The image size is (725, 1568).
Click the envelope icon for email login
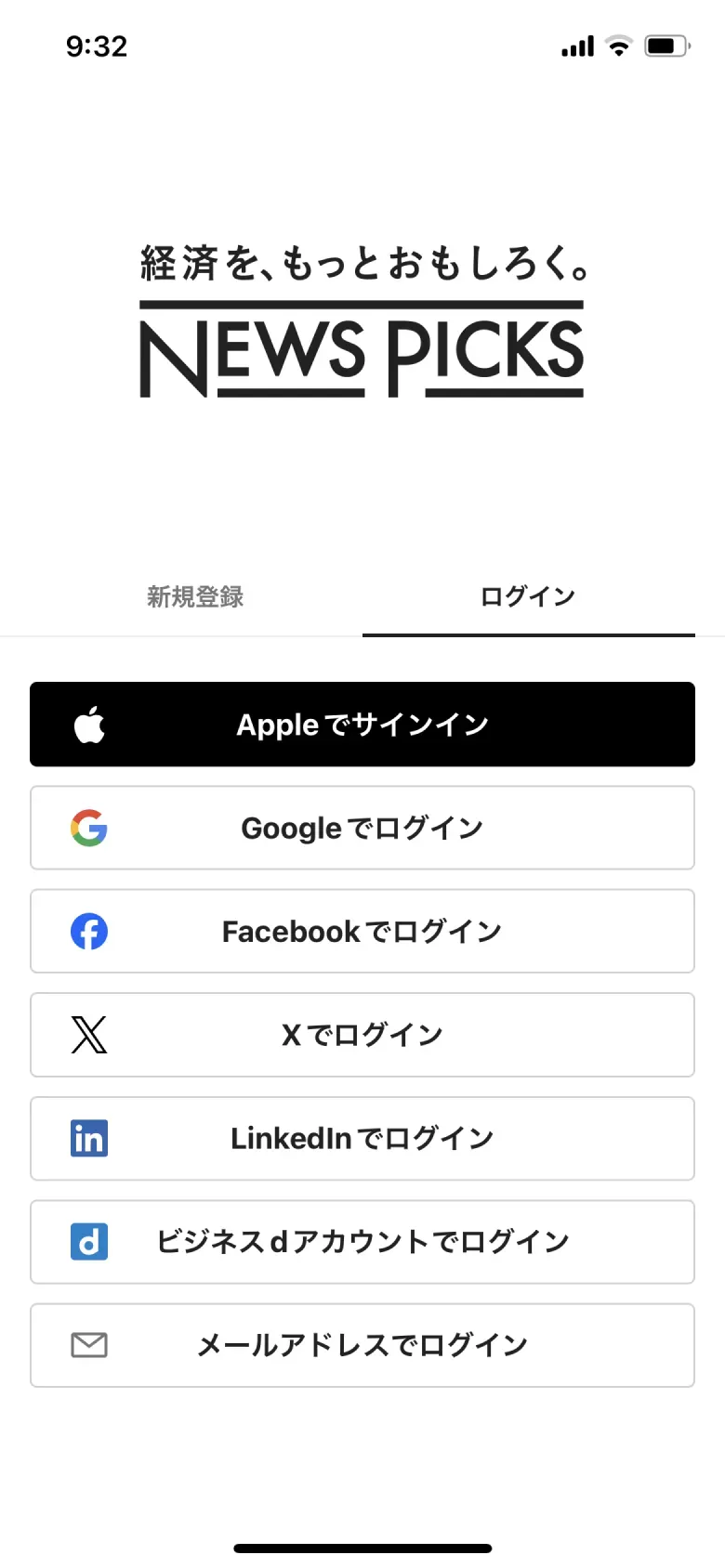(x=88, y=1345)
